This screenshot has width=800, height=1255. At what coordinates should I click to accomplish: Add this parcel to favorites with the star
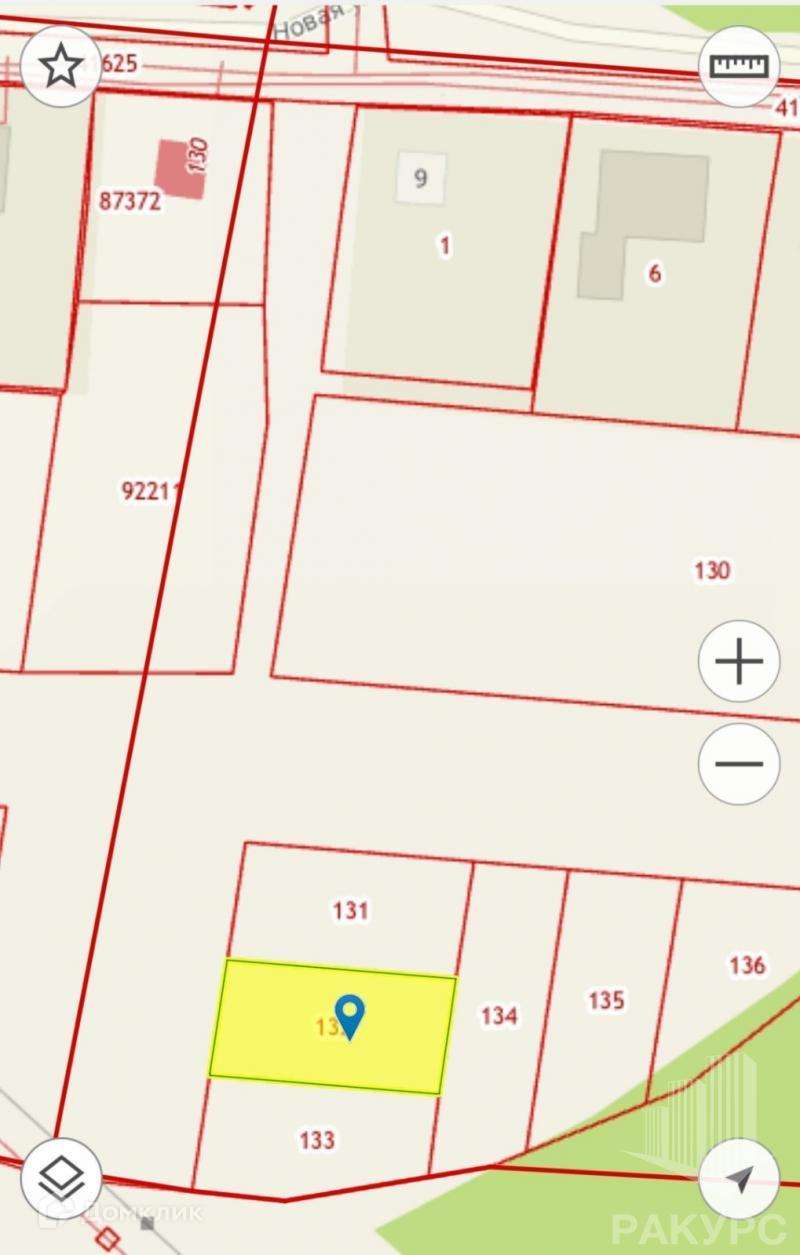[x=61, y=66]
